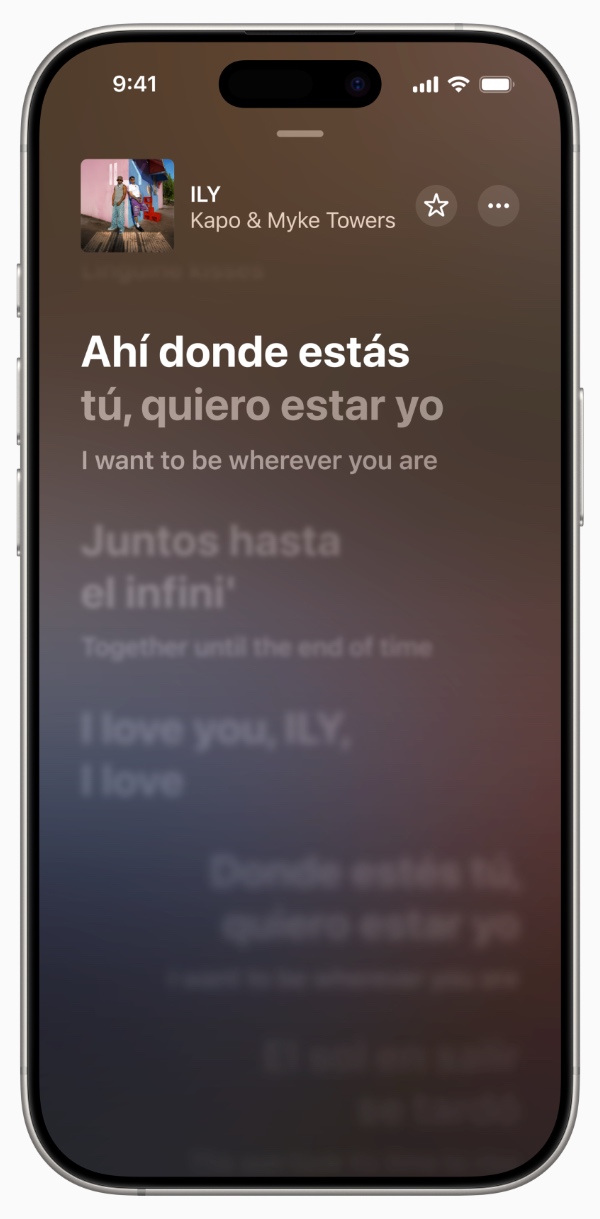The width and height of the screenshot is (600, 1219).
Task: Favorite the song ILY with the star
Action: 436,206
